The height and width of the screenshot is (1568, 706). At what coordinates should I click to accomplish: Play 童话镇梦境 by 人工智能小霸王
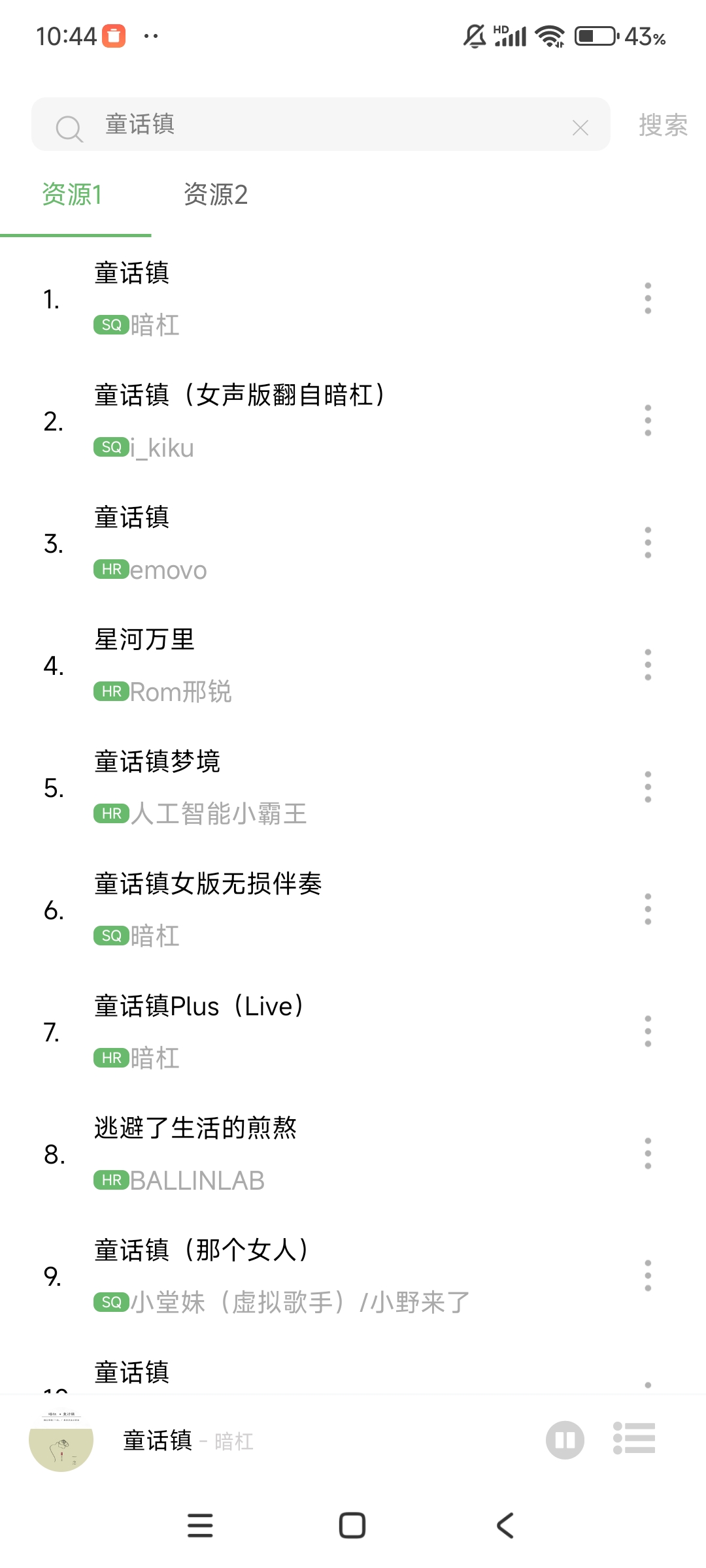point(327,787)
